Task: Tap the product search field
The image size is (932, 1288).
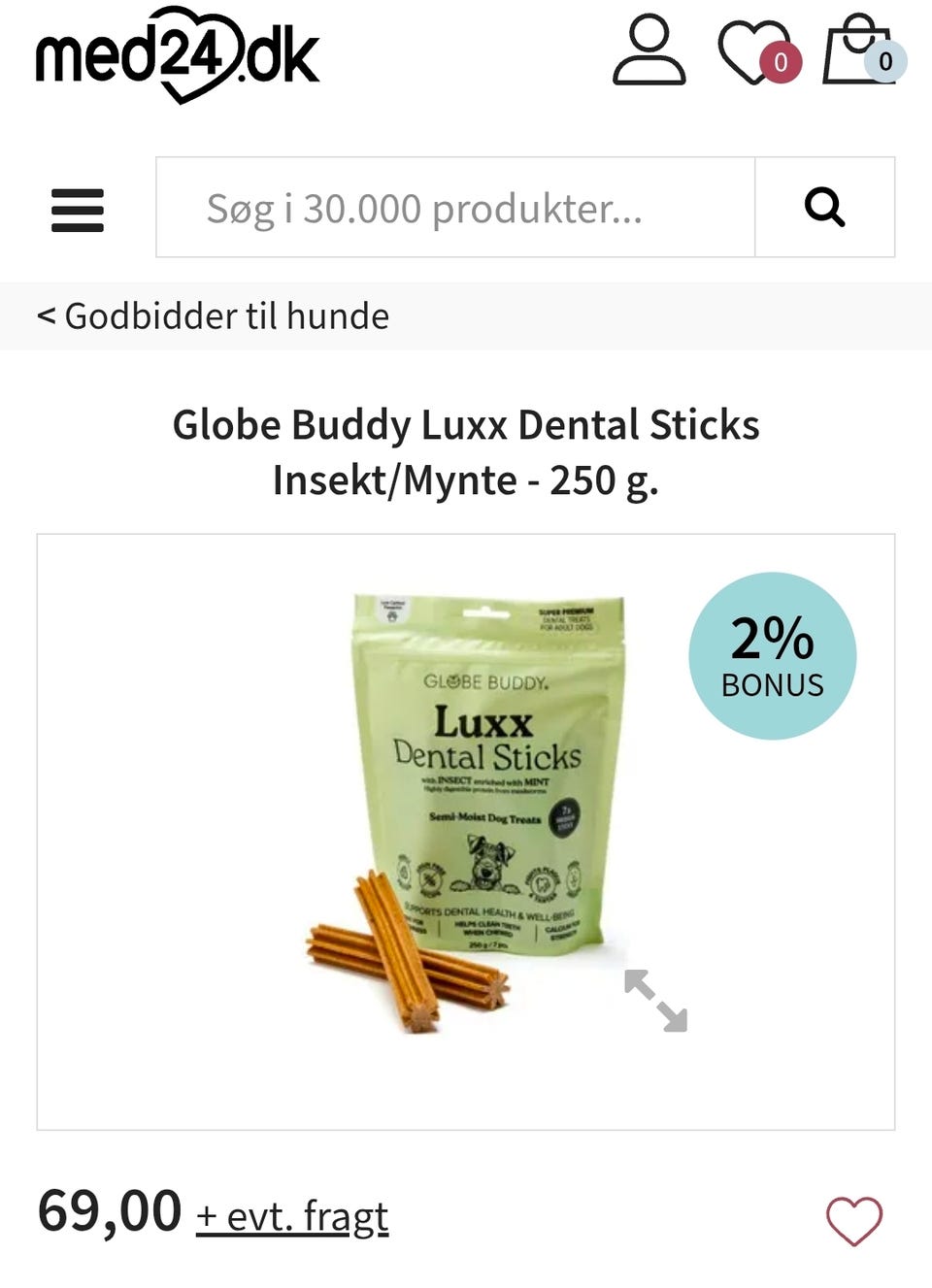Action: click(x=455, y=208)
